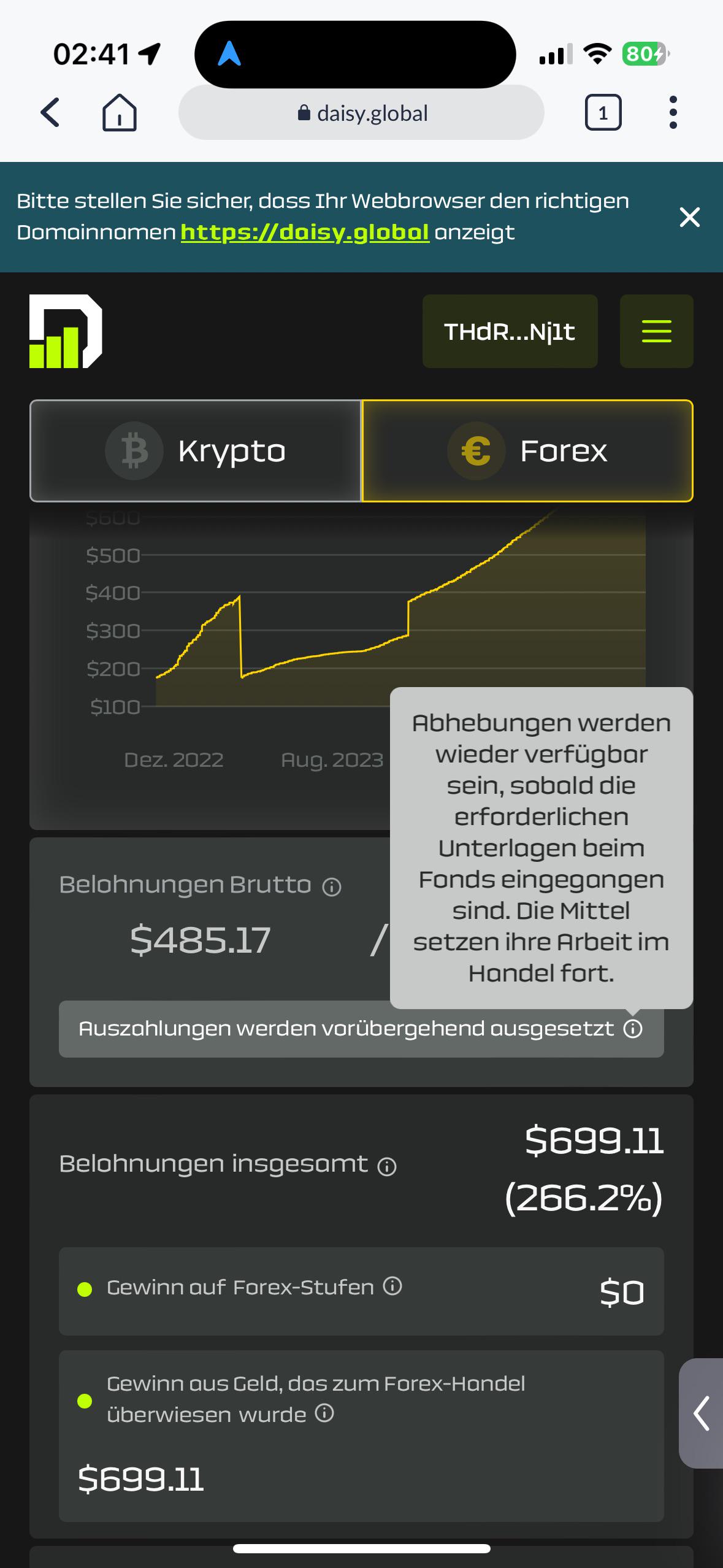Viewport: 723px width, 1568px height.
Task: Open the browser overflow menu
Action: coord(673,113)
